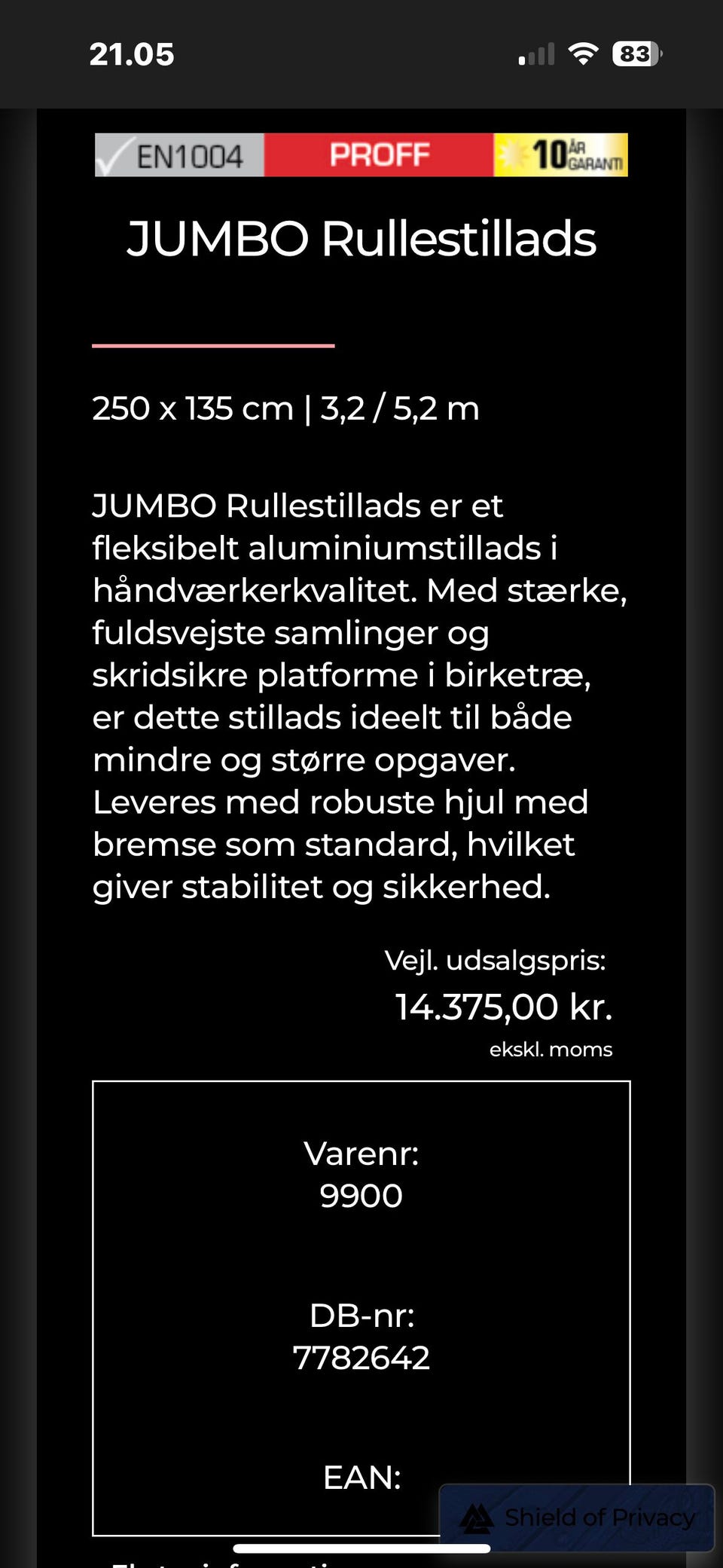Image resolution: width=723 pixels, height=1568 pixels.
Task: Select the Varenr 9900 entry
Action: click(361, 1173)
